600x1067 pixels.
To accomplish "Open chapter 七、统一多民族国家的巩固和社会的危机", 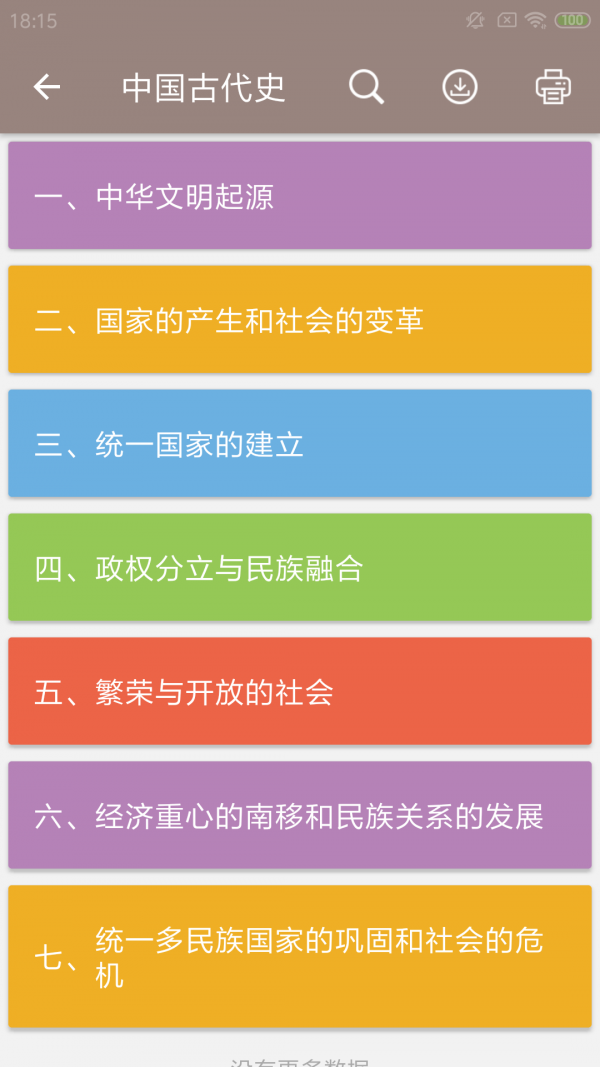I will [x=300, y=957].
